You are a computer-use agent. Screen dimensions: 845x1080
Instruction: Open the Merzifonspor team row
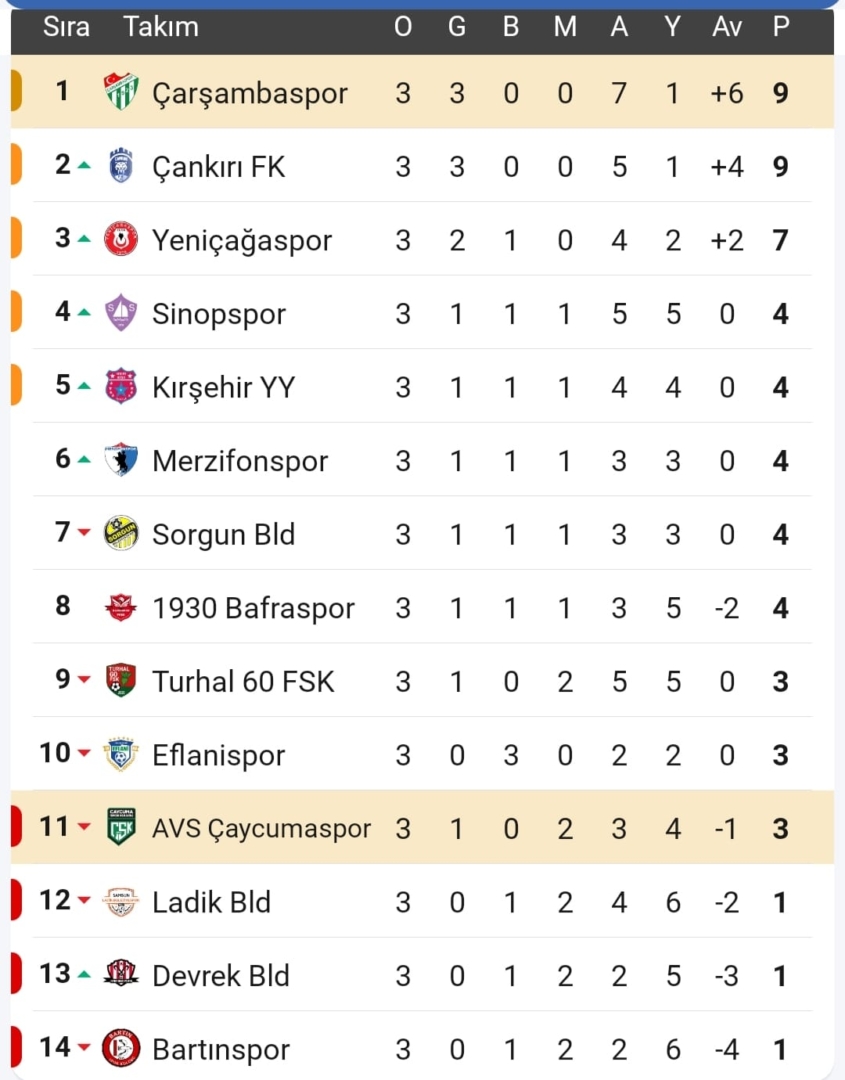pyautogui.click(x=239, y=461)
